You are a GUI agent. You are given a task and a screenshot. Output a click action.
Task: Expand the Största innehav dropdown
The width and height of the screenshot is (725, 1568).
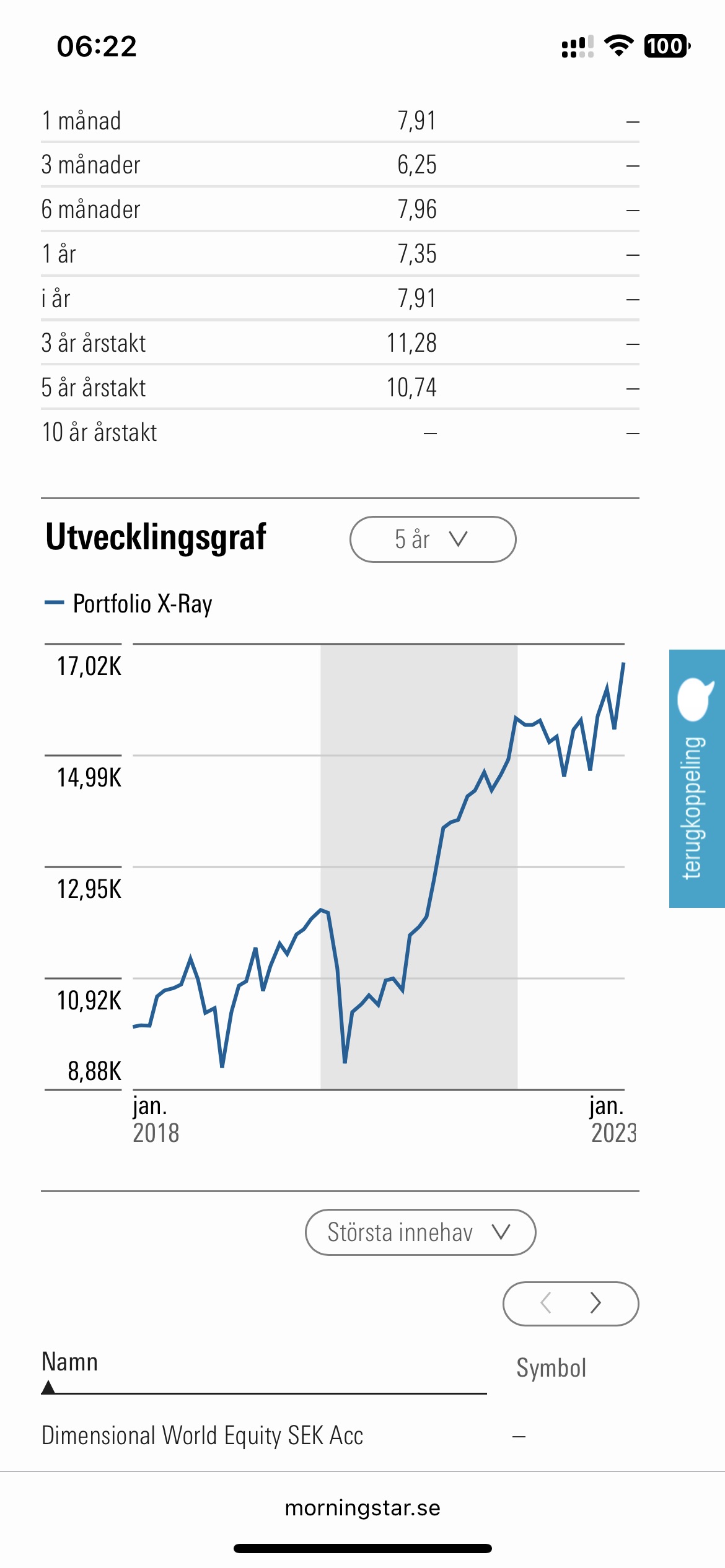tap(420, 1232)
